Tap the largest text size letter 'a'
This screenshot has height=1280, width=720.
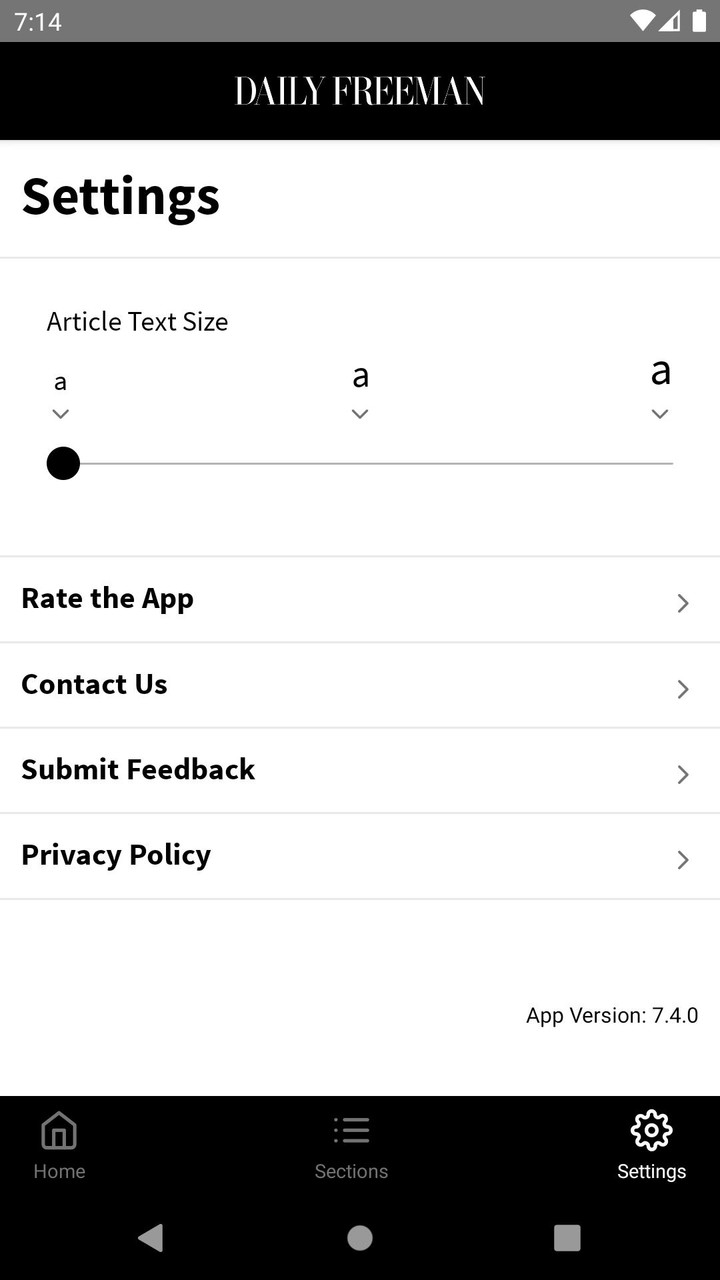(660, 371)
